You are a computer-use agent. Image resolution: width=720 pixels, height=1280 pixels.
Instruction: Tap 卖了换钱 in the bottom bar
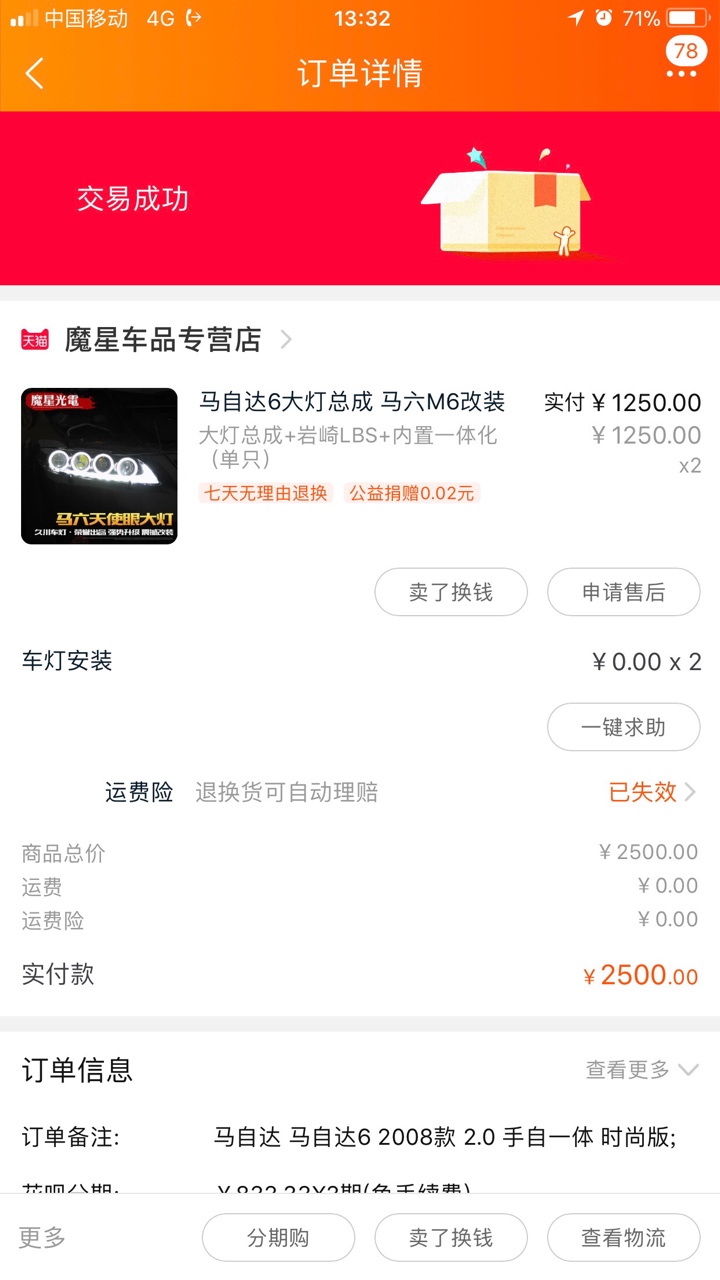click(451, 1238)
